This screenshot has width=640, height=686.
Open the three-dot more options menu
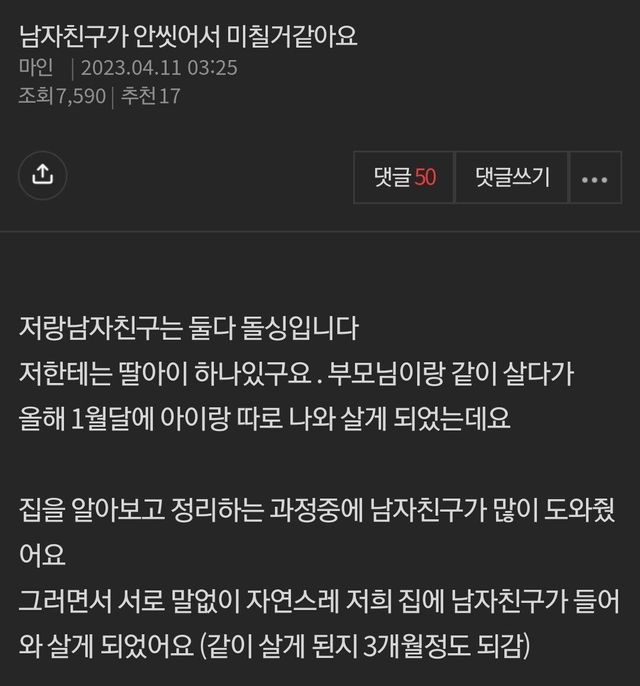pos(594,179)
